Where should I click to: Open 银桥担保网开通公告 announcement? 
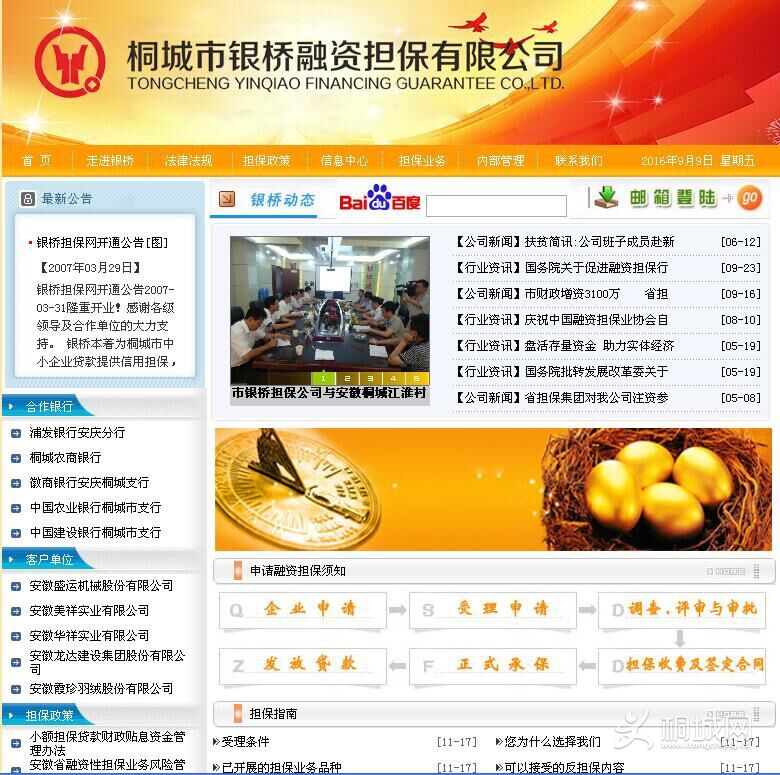pos(102,242)
